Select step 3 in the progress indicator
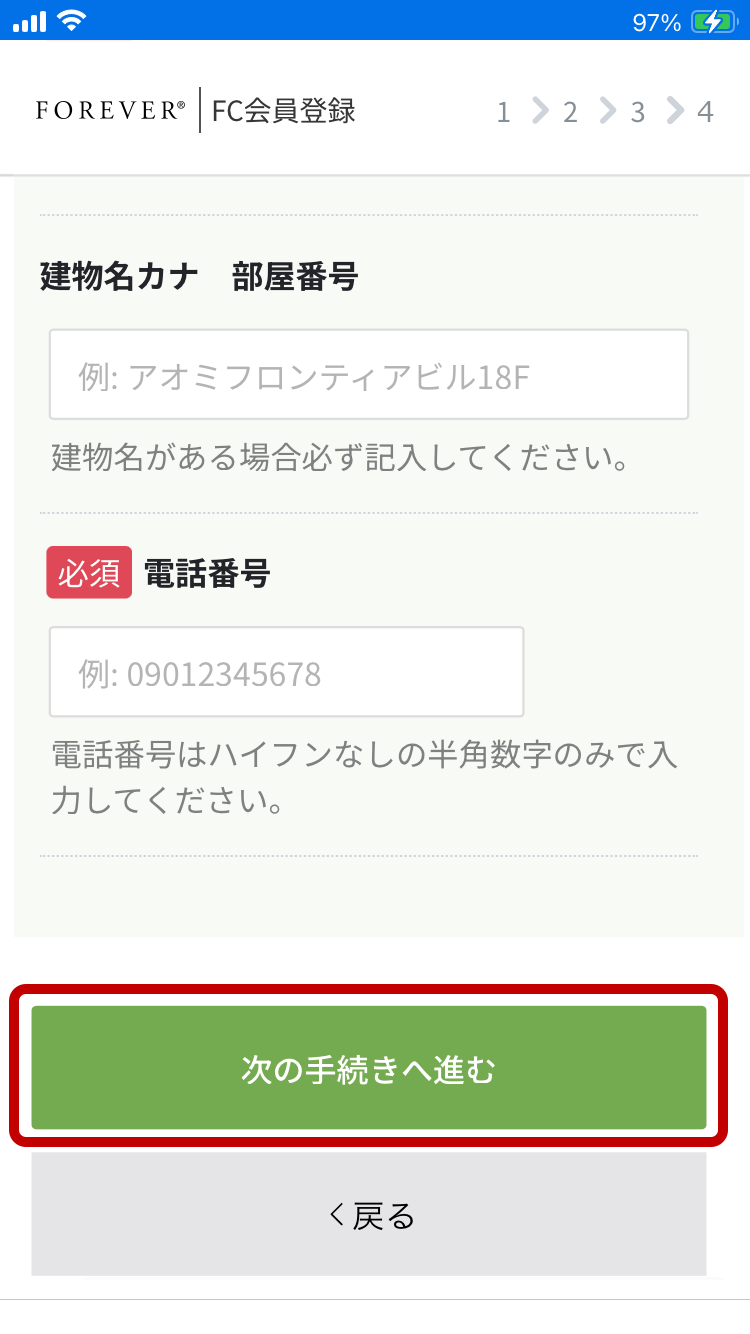Image resolution: width=750 pixels, height=1334 pixels. point(638,112)
